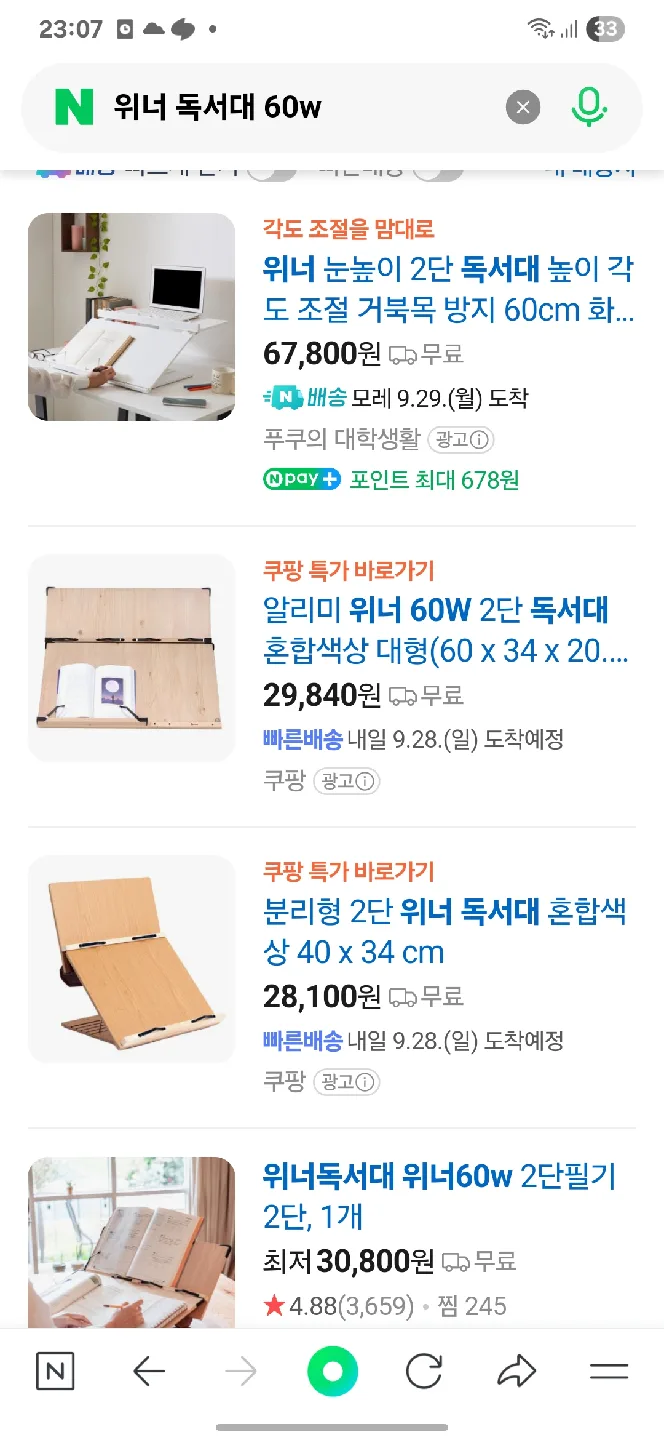
Task: Go to Naver home from bottom bar
Action: pyautogui.click(x=55, y=1371)
